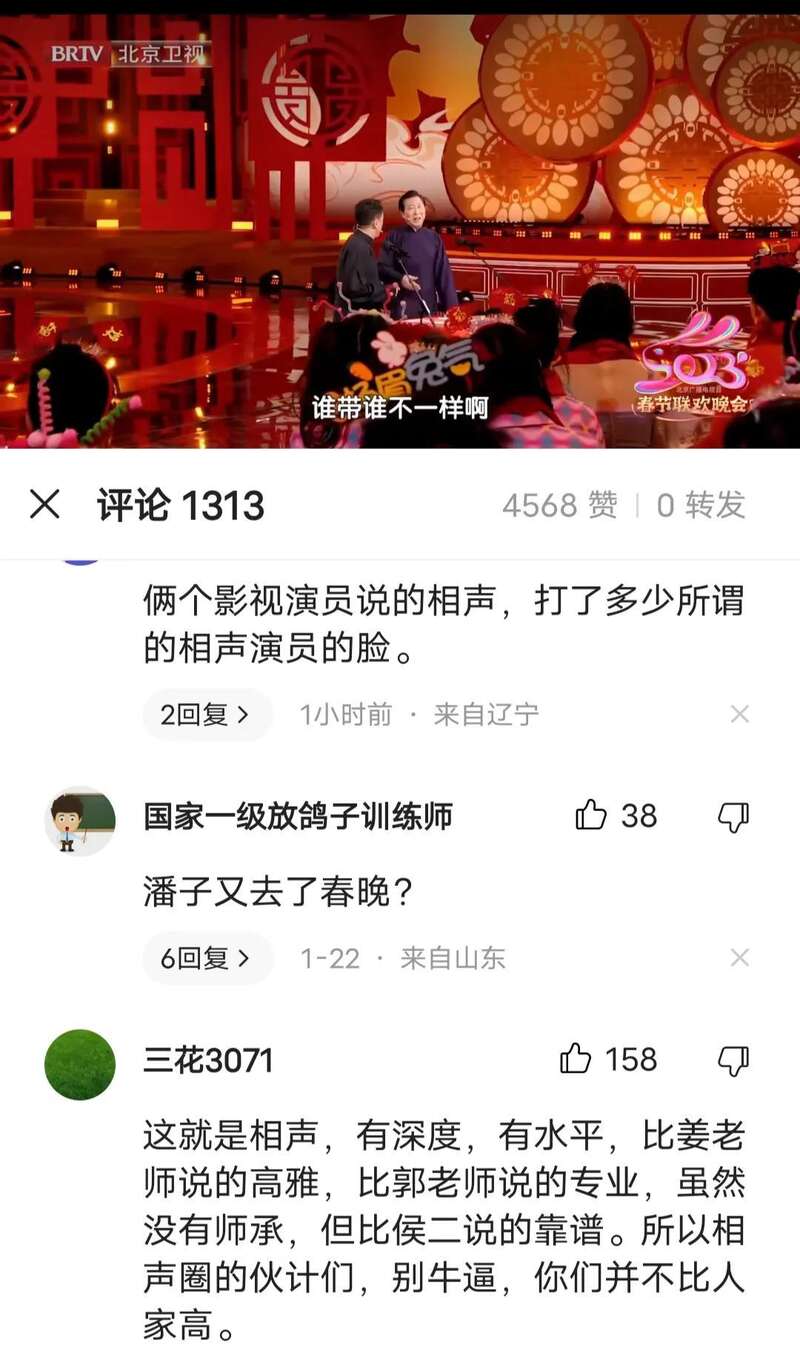The height and width of the screenshot is (1351, 800).
Task: Dismiss the comment from 山东
Action: click(739, 958)
